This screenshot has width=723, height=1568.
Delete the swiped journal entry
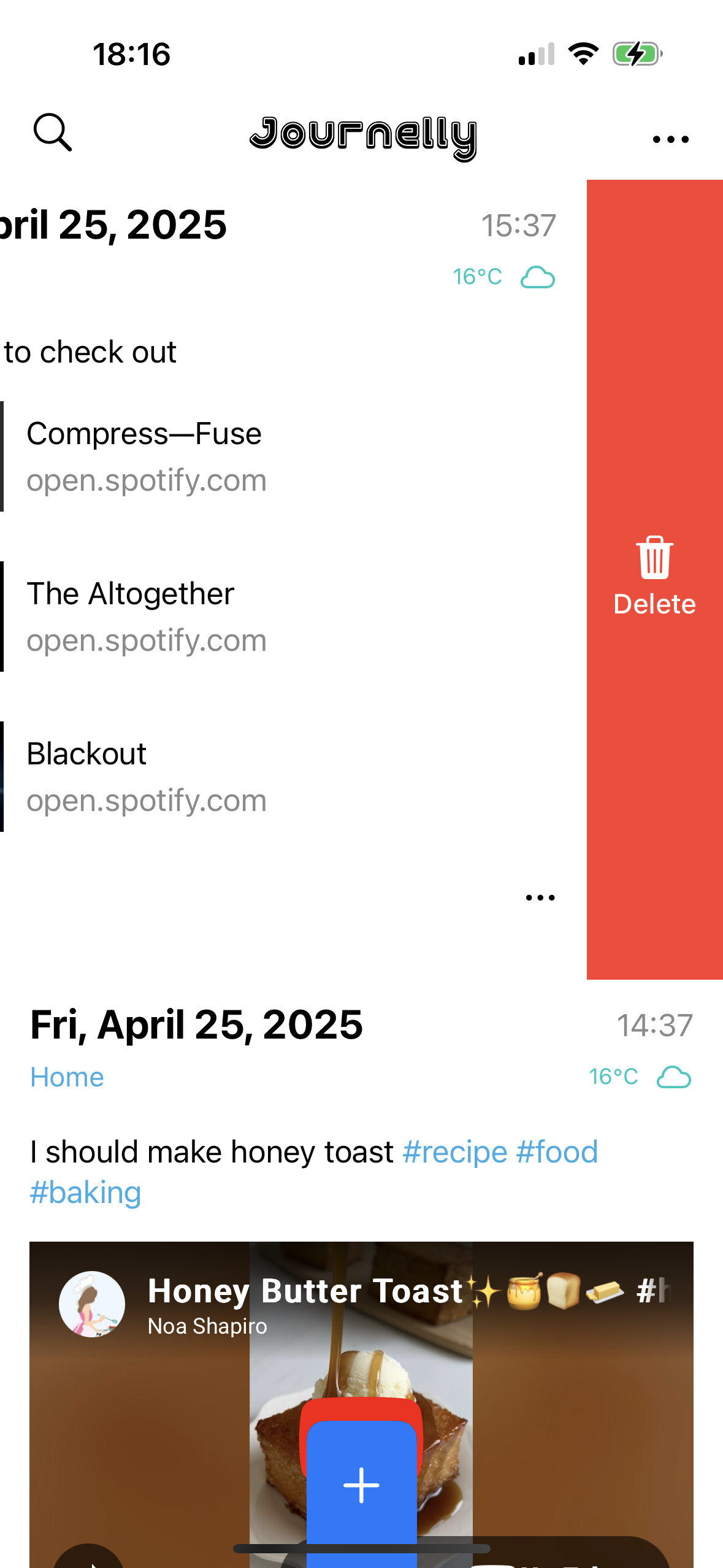[x=655, y=579]
